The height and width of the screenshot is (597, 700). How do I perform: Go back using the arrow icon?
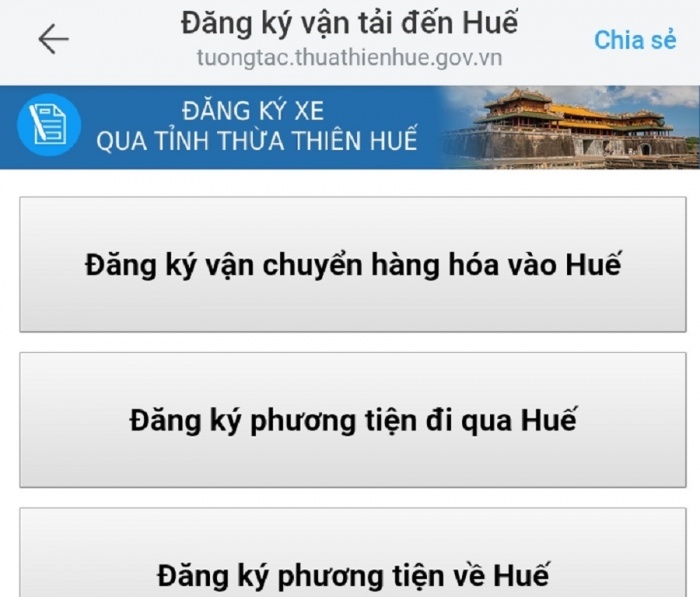pyautogui.click(x=53, y=39)
